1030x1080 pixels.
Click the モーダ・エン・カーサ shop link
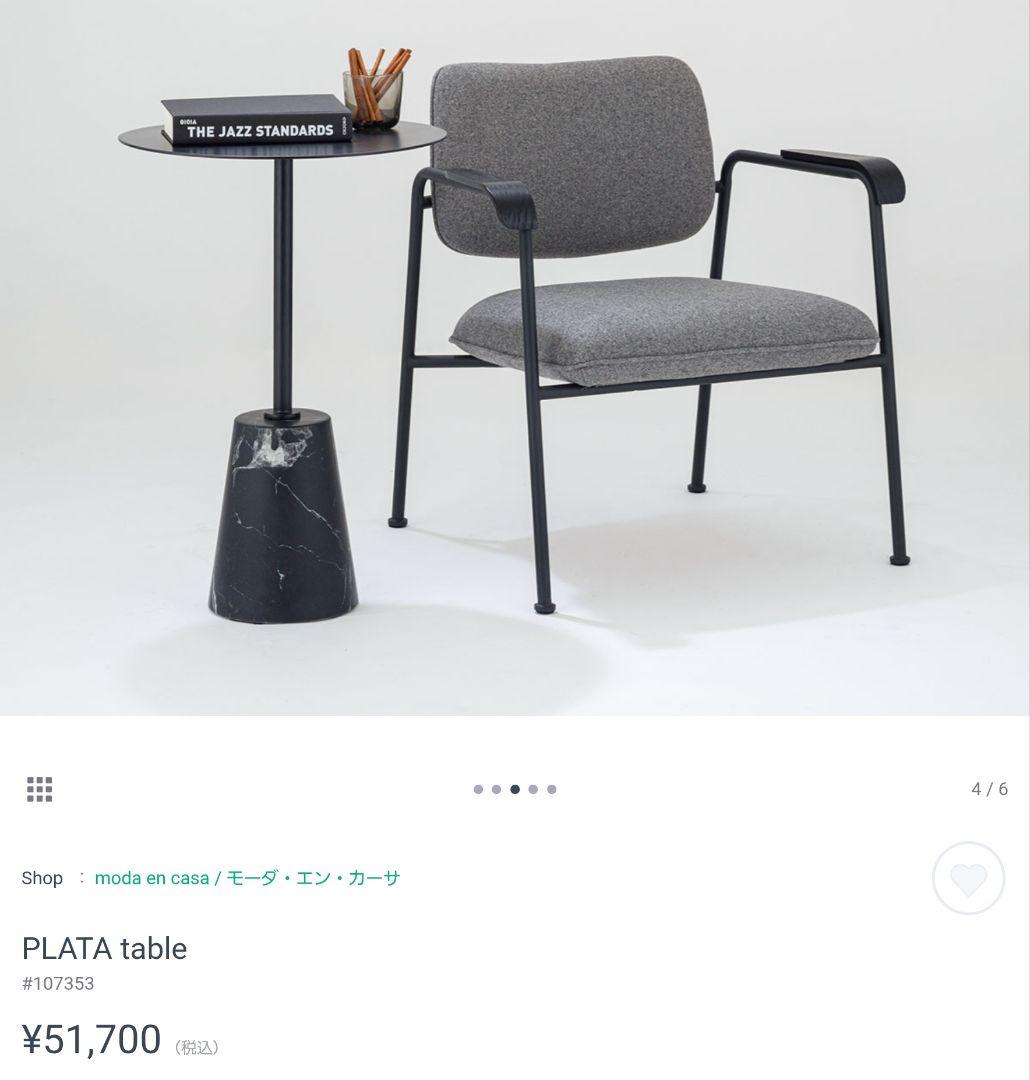pos(313,878)
